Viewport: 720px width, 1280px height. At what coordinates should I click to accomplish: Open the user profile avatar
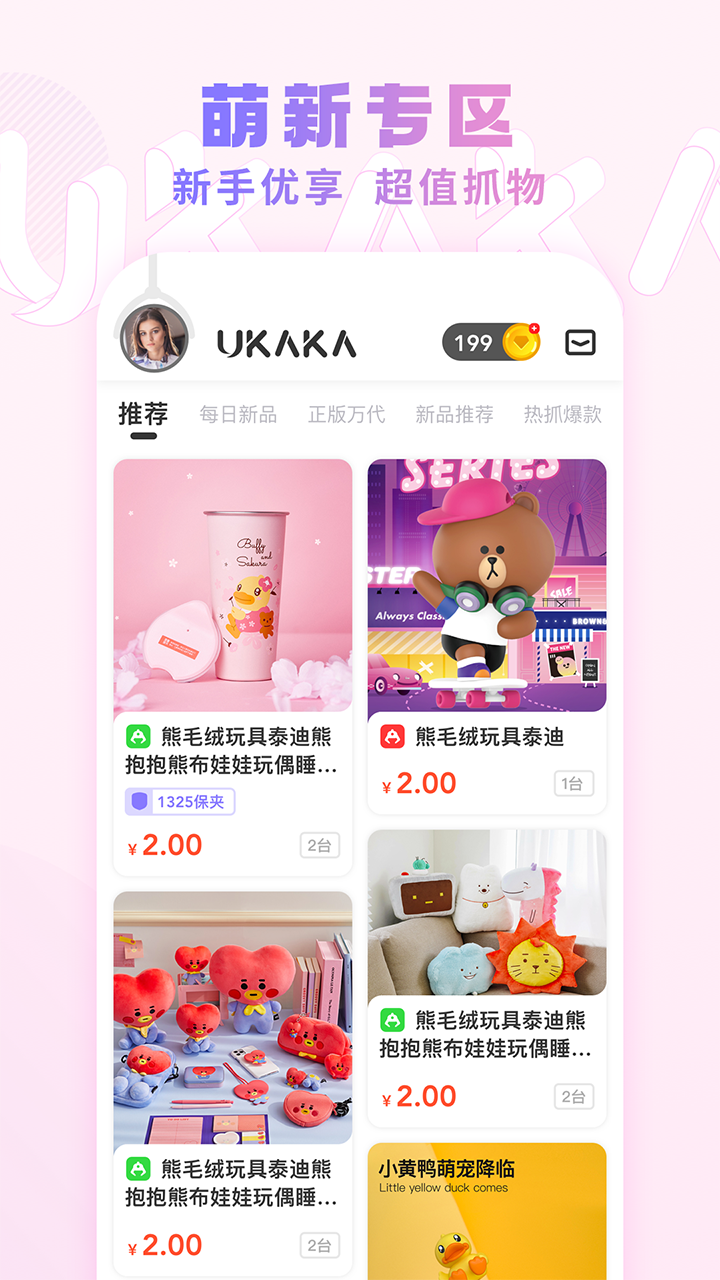click(152, 338)
